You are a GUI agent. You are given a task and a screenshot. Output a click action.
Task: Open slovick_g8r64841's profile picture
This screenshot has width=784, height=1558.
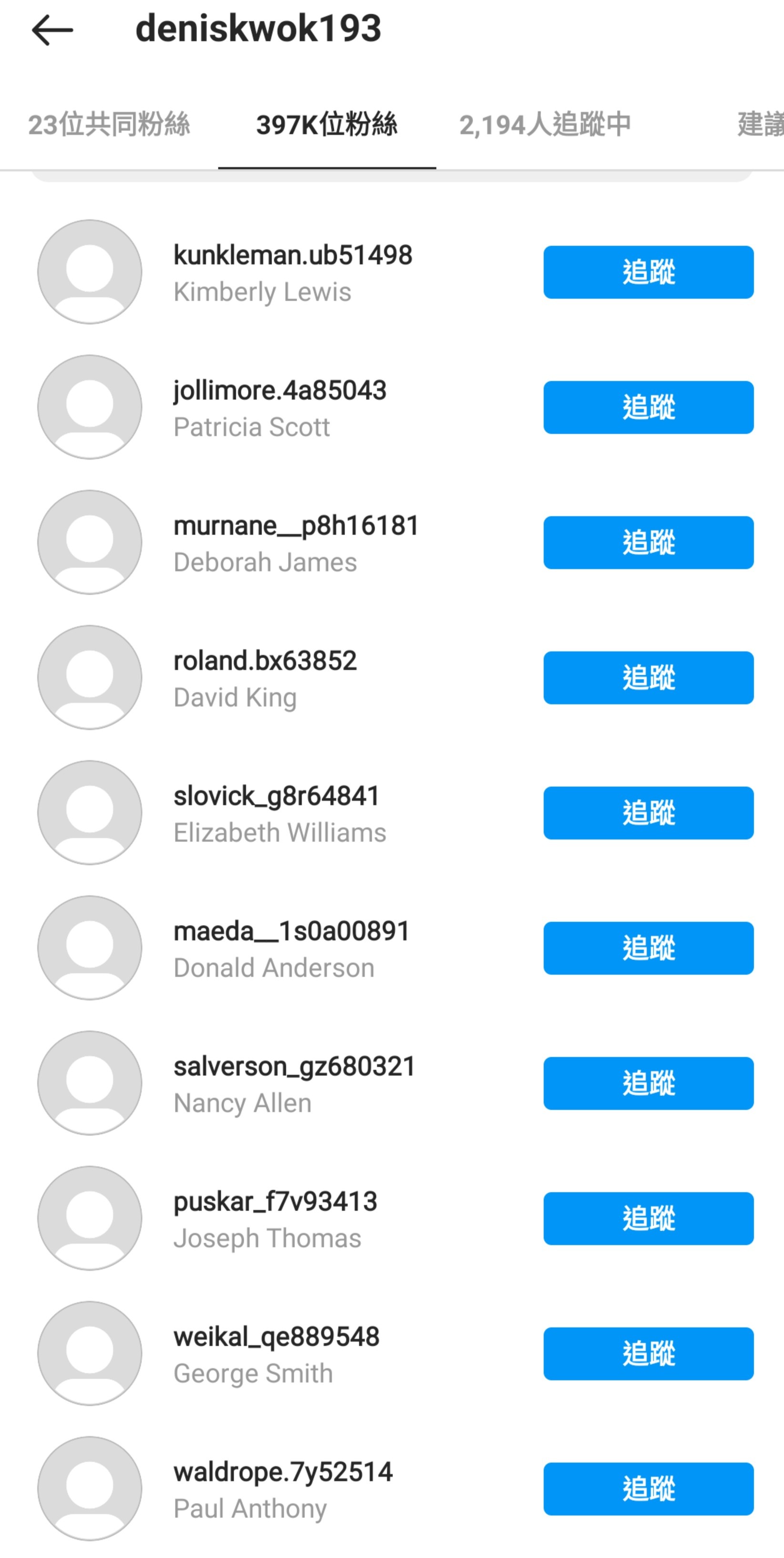(89, 813)
